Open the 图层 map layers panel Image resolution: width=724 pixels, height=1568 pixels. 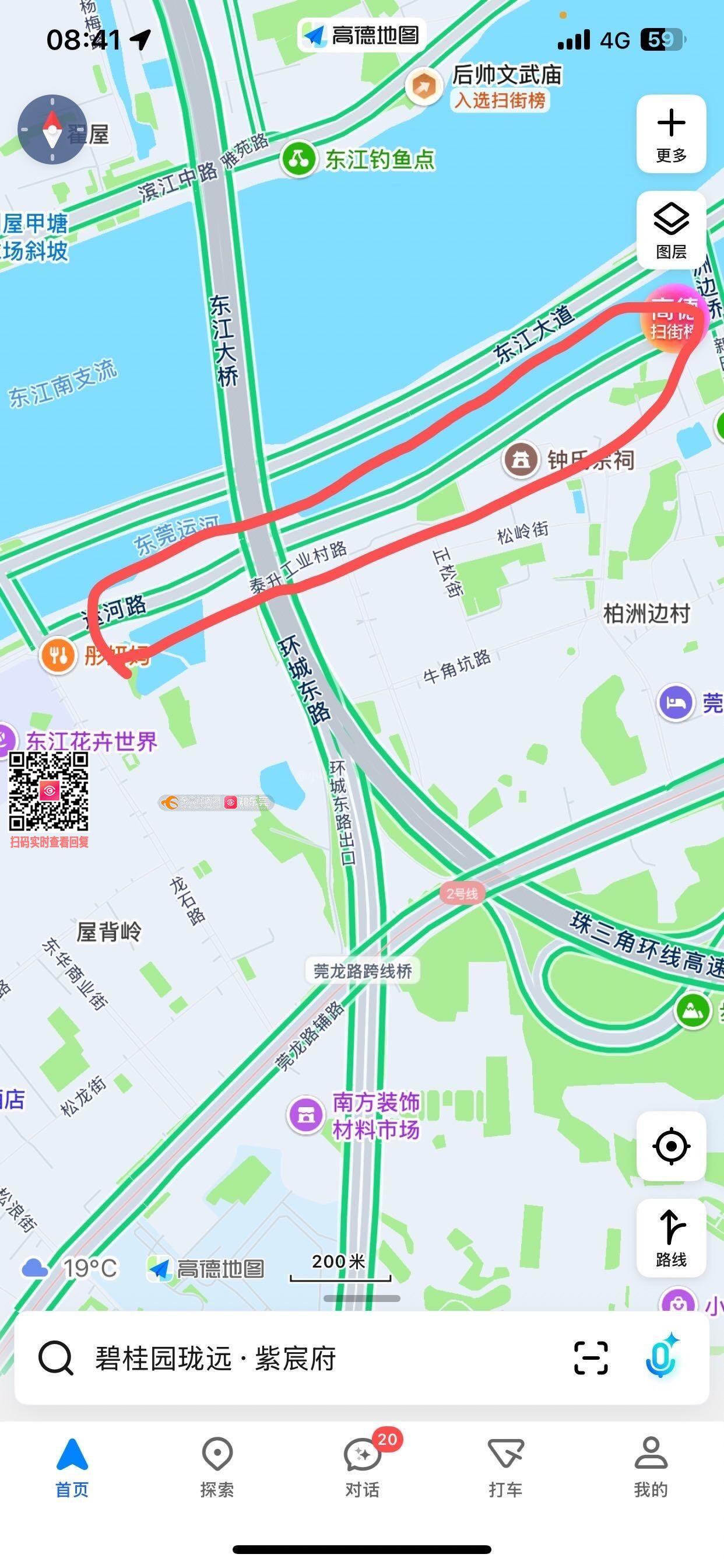(671, 230)
